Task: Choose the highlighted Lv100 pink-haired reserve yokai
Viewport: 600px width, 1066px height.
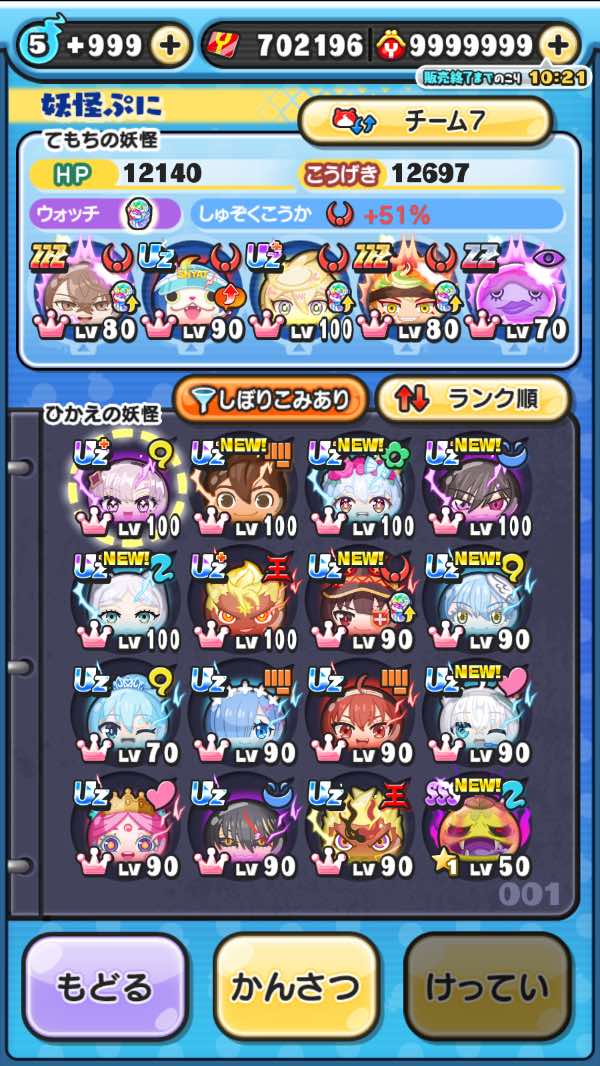Action: coord(125,490)
